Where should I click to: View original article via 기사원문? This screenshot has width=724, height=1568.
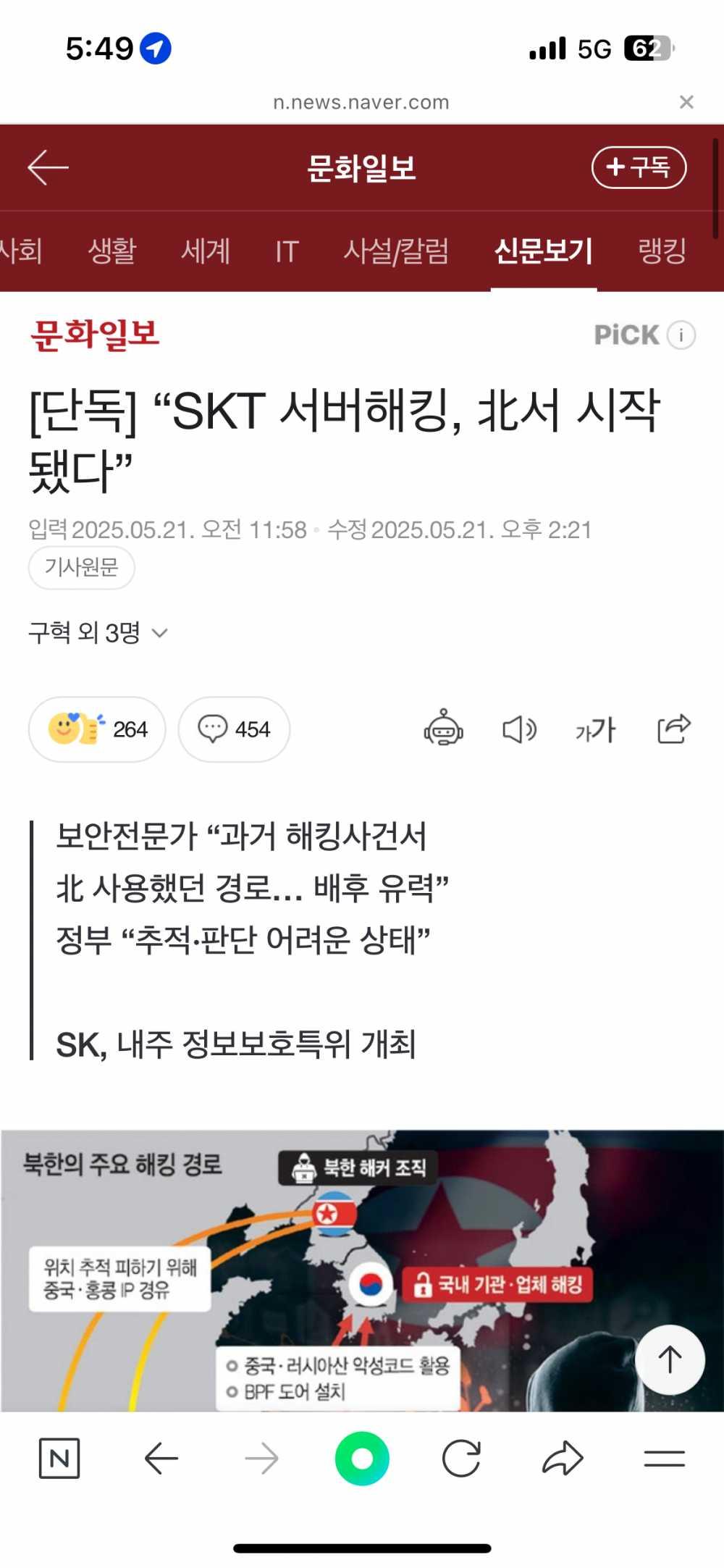click(x=81, y=567)
